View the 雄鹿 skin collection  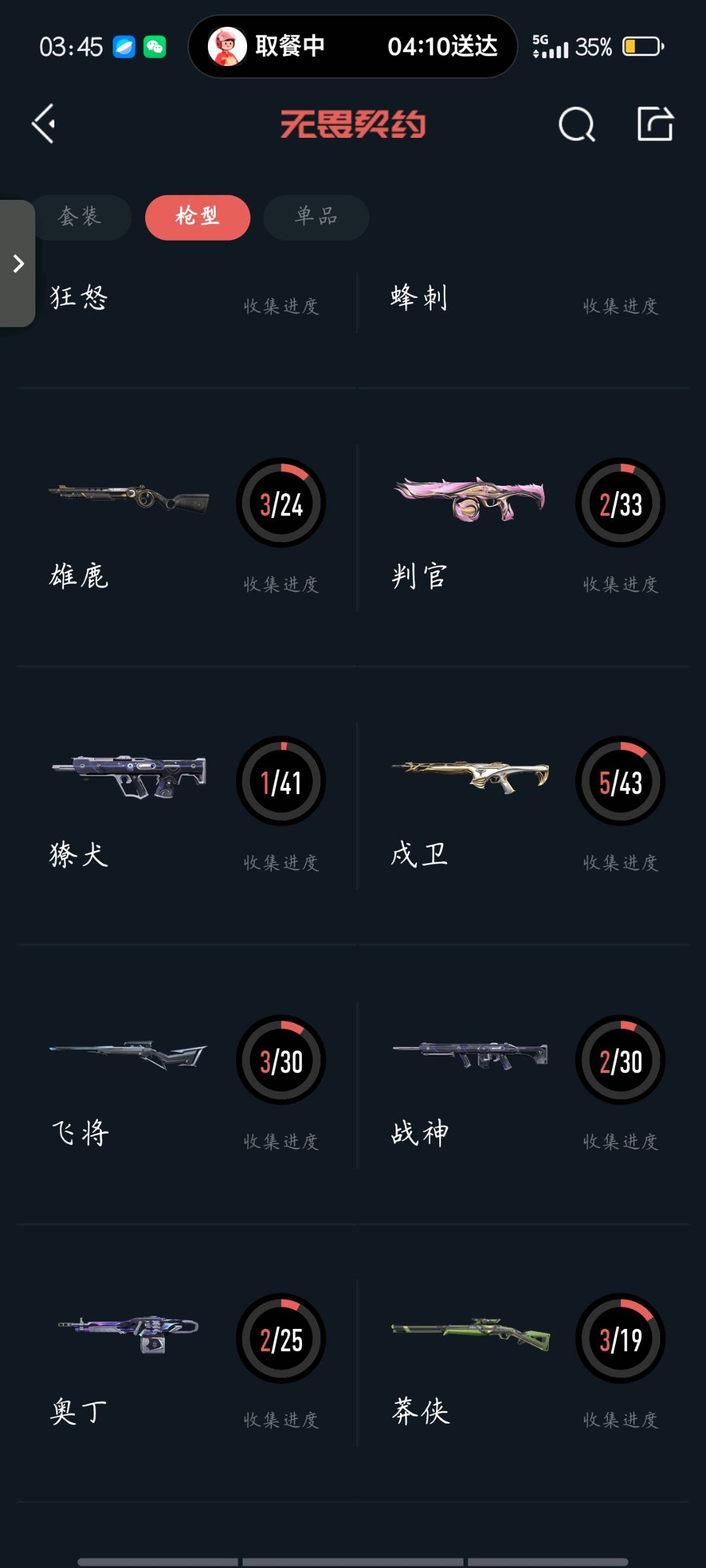tap(186, 528)
